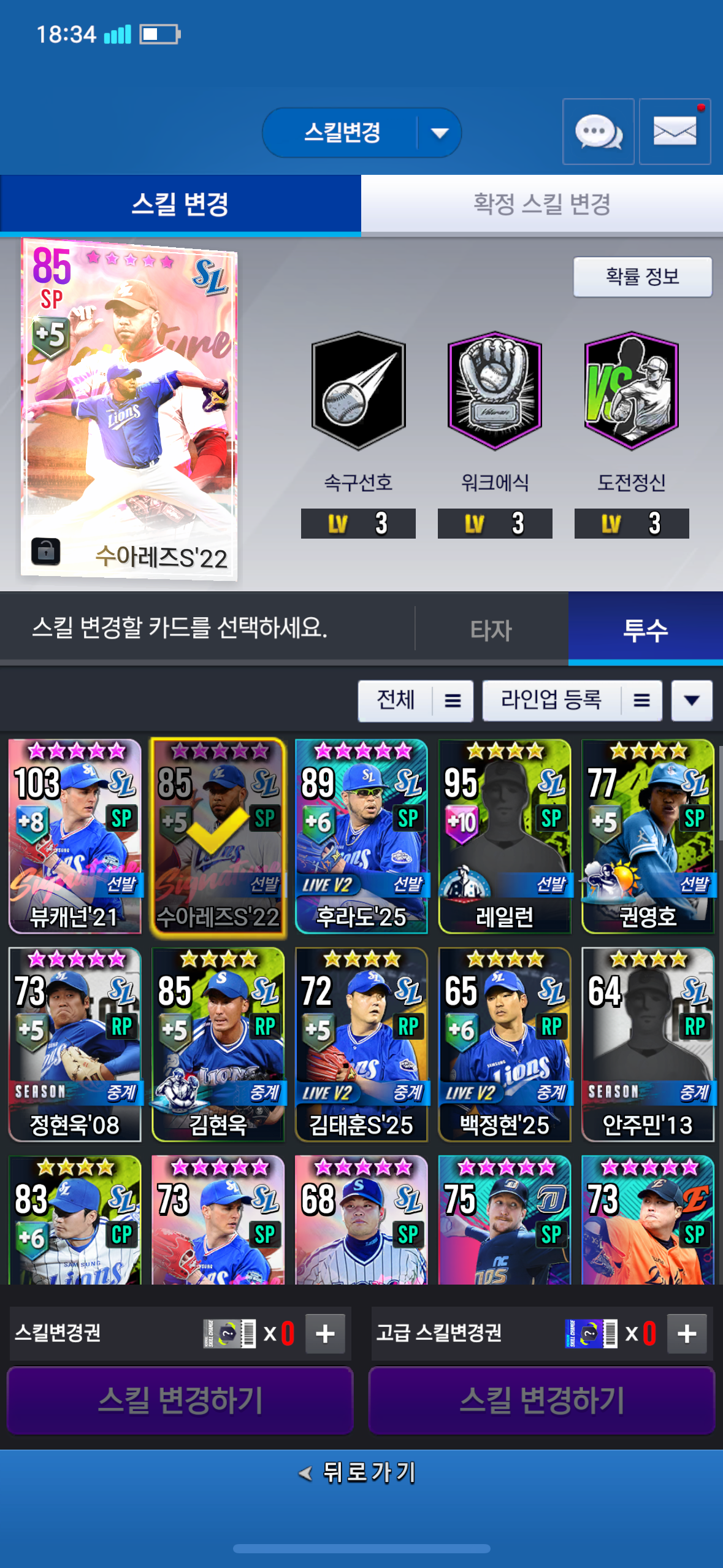Open the chat bubble icon
This screenshot has width=723, height=1568.
tap(598, 132)
